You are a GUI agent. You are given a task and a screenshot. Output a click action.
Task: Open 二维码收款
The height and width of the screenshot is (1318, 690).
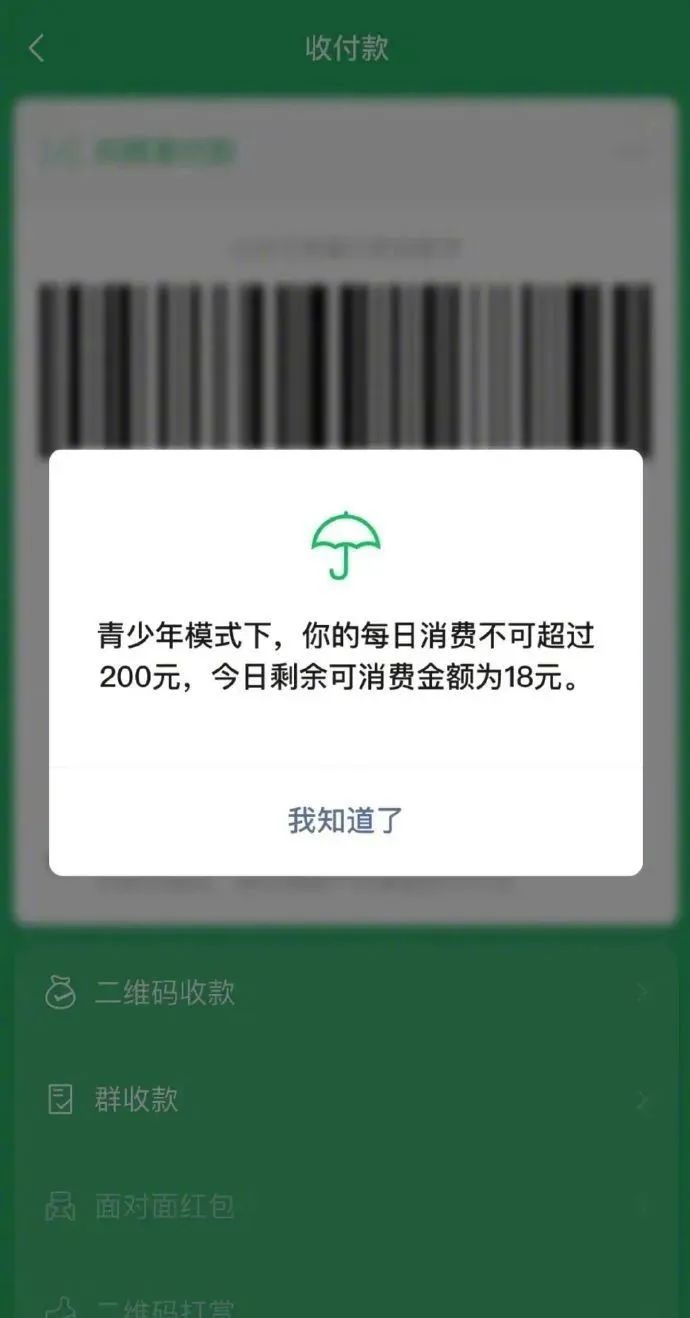click(x=165, y=992)
